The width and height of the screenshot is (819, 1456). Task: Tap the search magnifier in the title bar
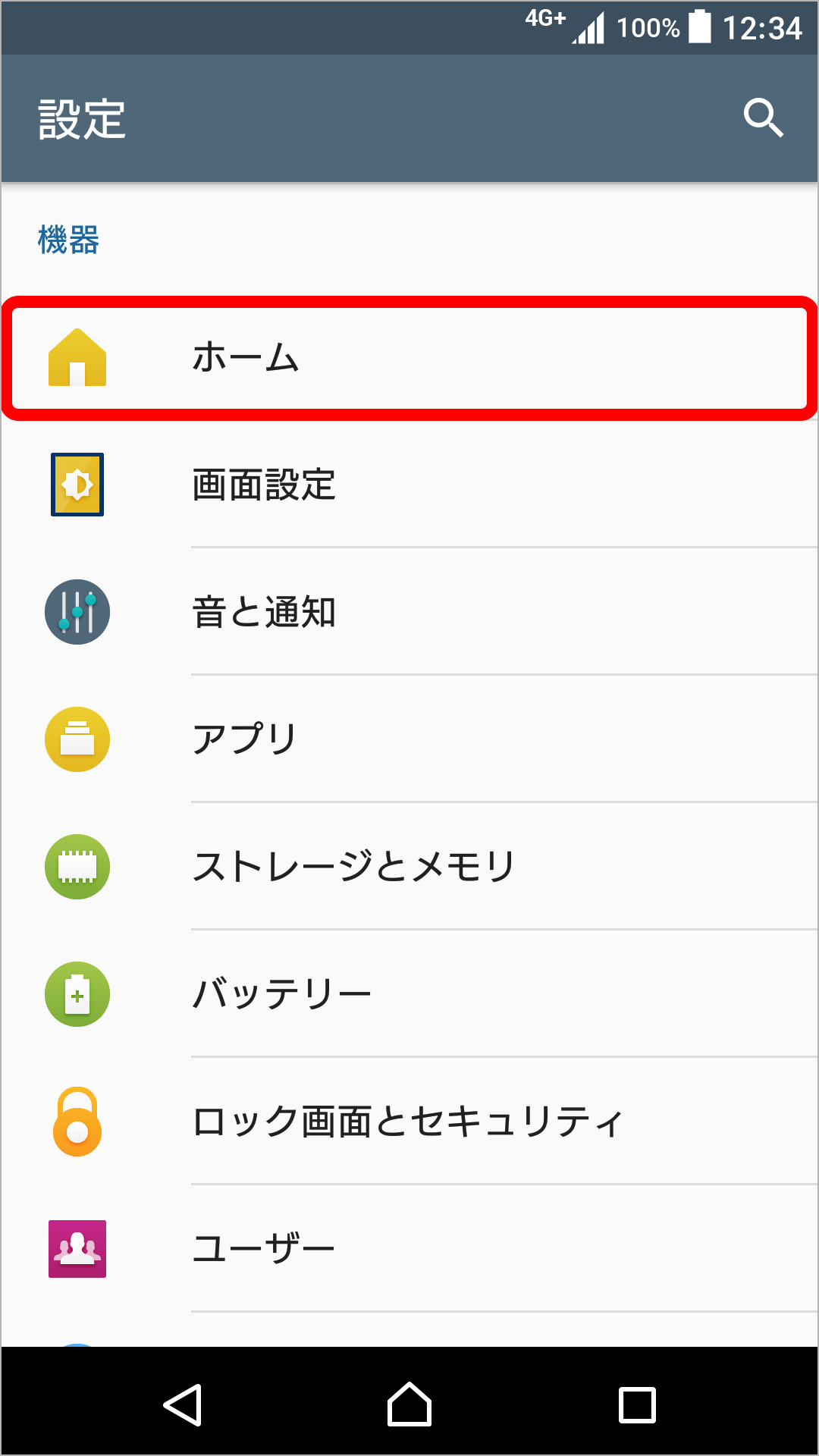762,118
